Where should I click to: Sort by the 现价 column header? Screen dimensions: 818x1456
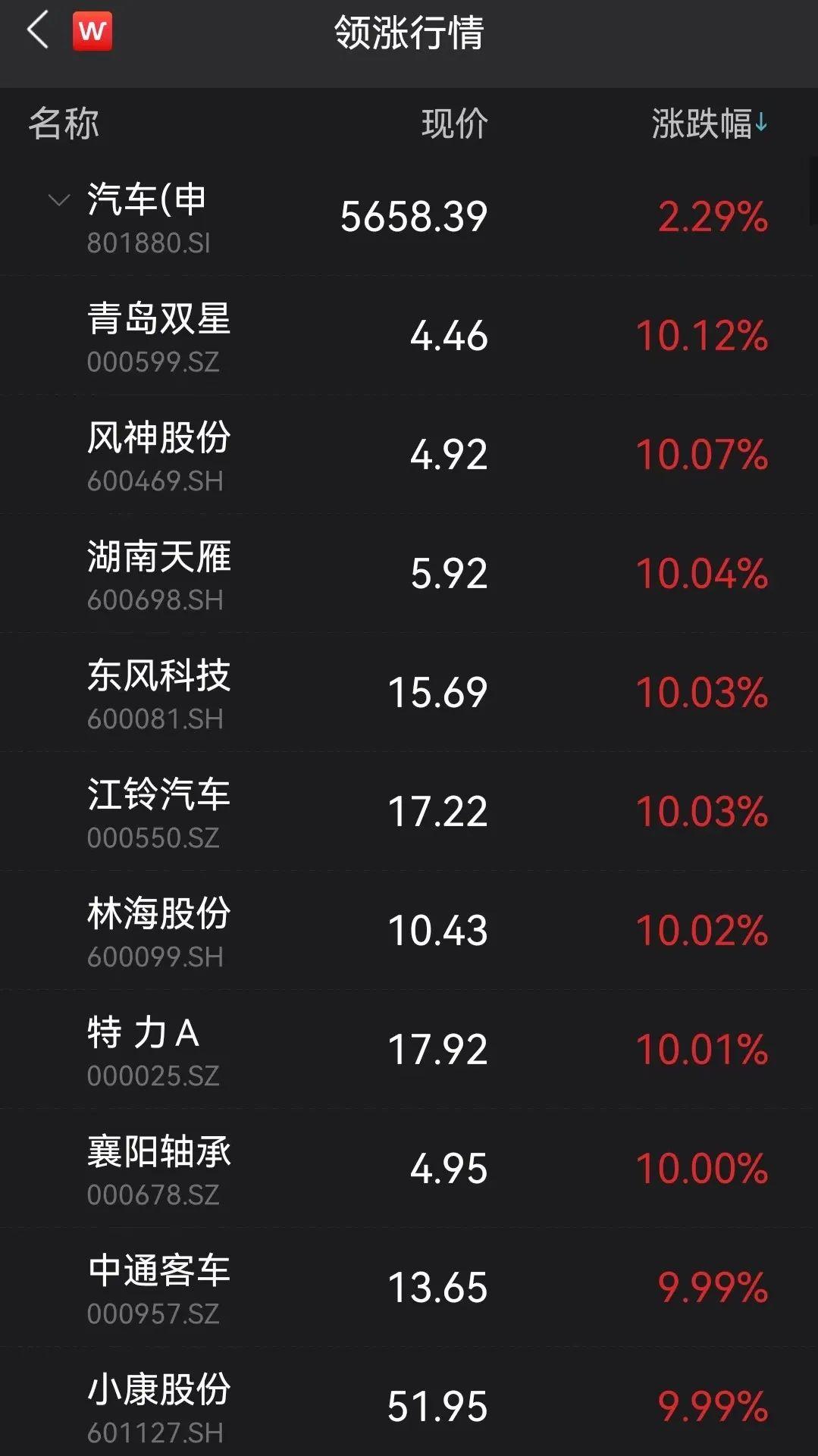pyautogui.click(x=454, y=124)
